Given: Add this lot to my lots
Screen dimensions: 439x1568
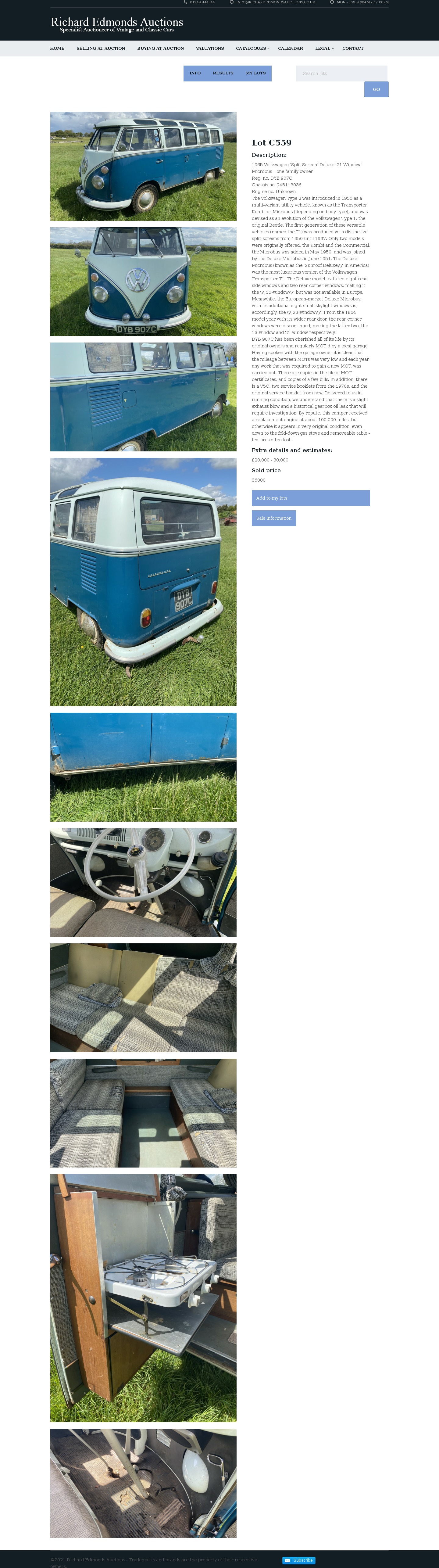Looking at the screenshot, I should click(311, 498).
